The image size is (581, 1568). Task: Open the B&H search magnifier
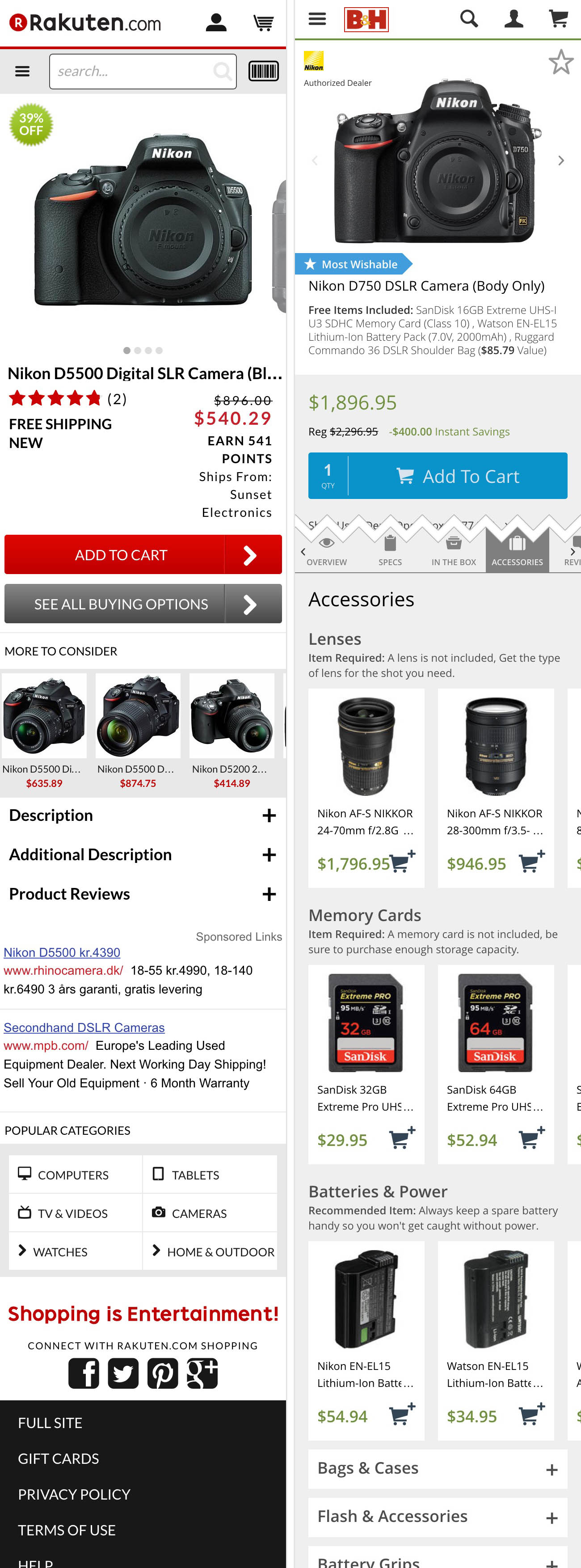point(468,19)
